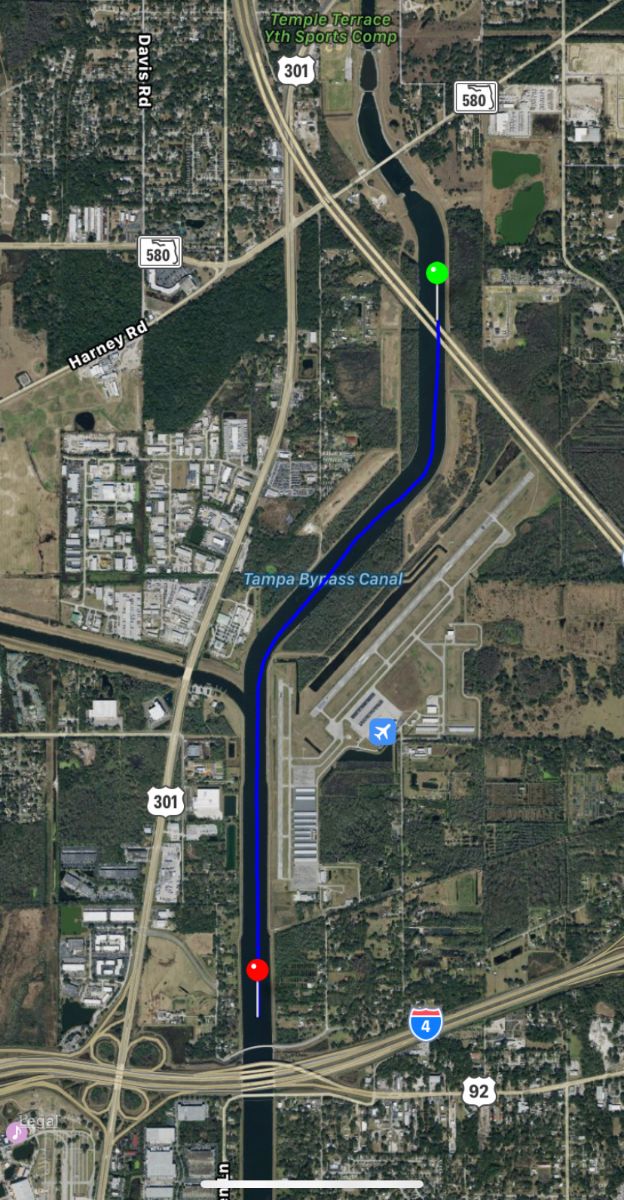Open the Regal point of interest pin
The height and width of the screenshot is (1200, 624).
[16, 1132]
